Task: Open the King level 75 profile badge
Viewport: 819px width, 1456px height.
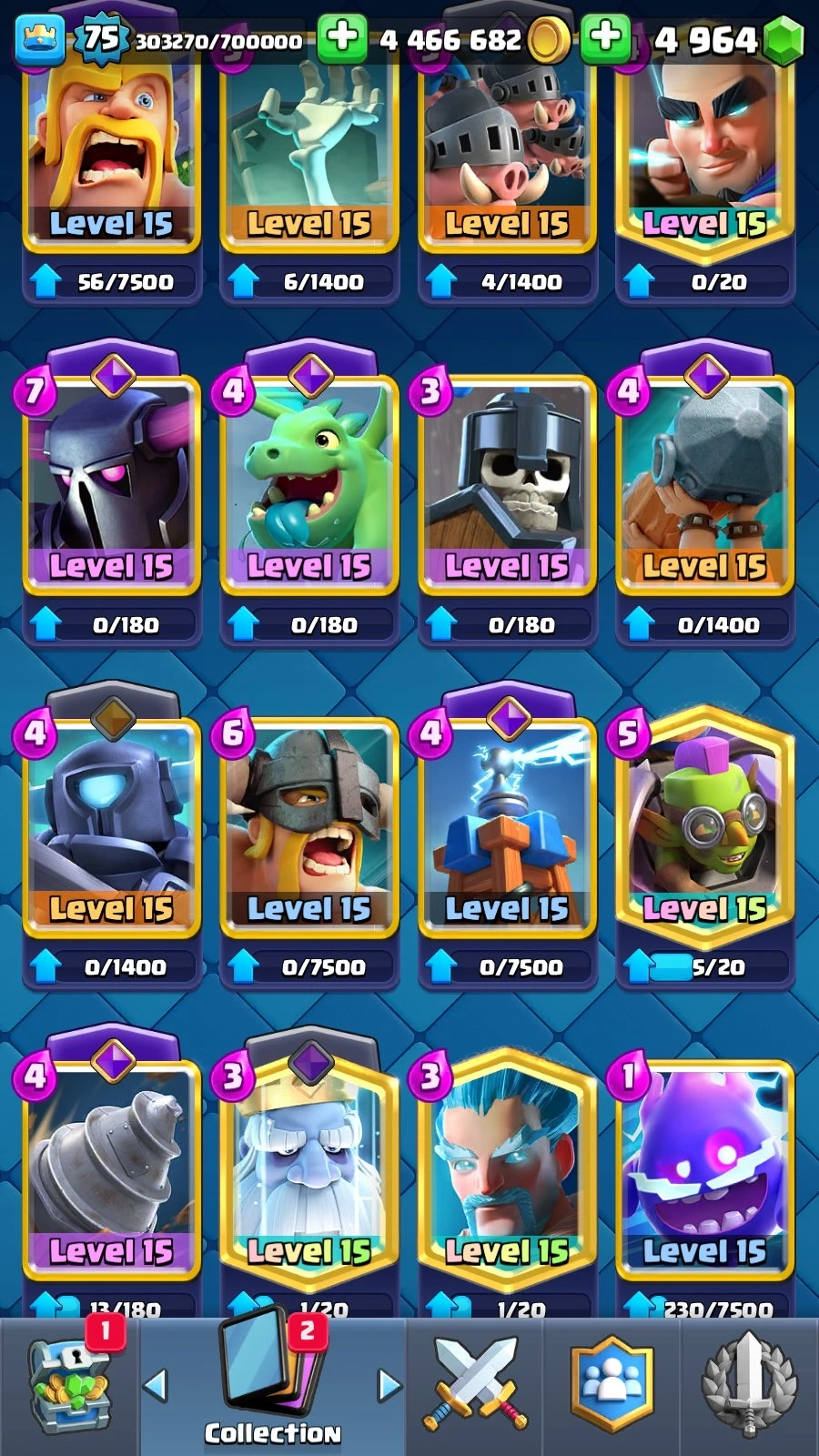Action: pos(100,38)
